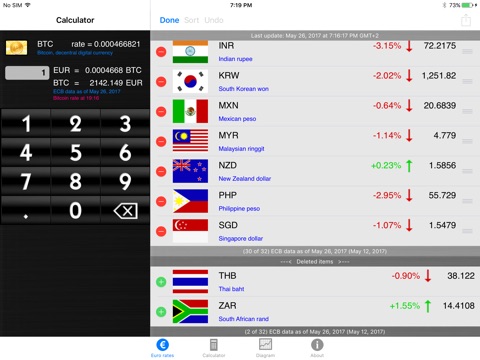Tap the EUR amount input field
The height and width of the screenshot is (360, 480).
tap(27, 73)
